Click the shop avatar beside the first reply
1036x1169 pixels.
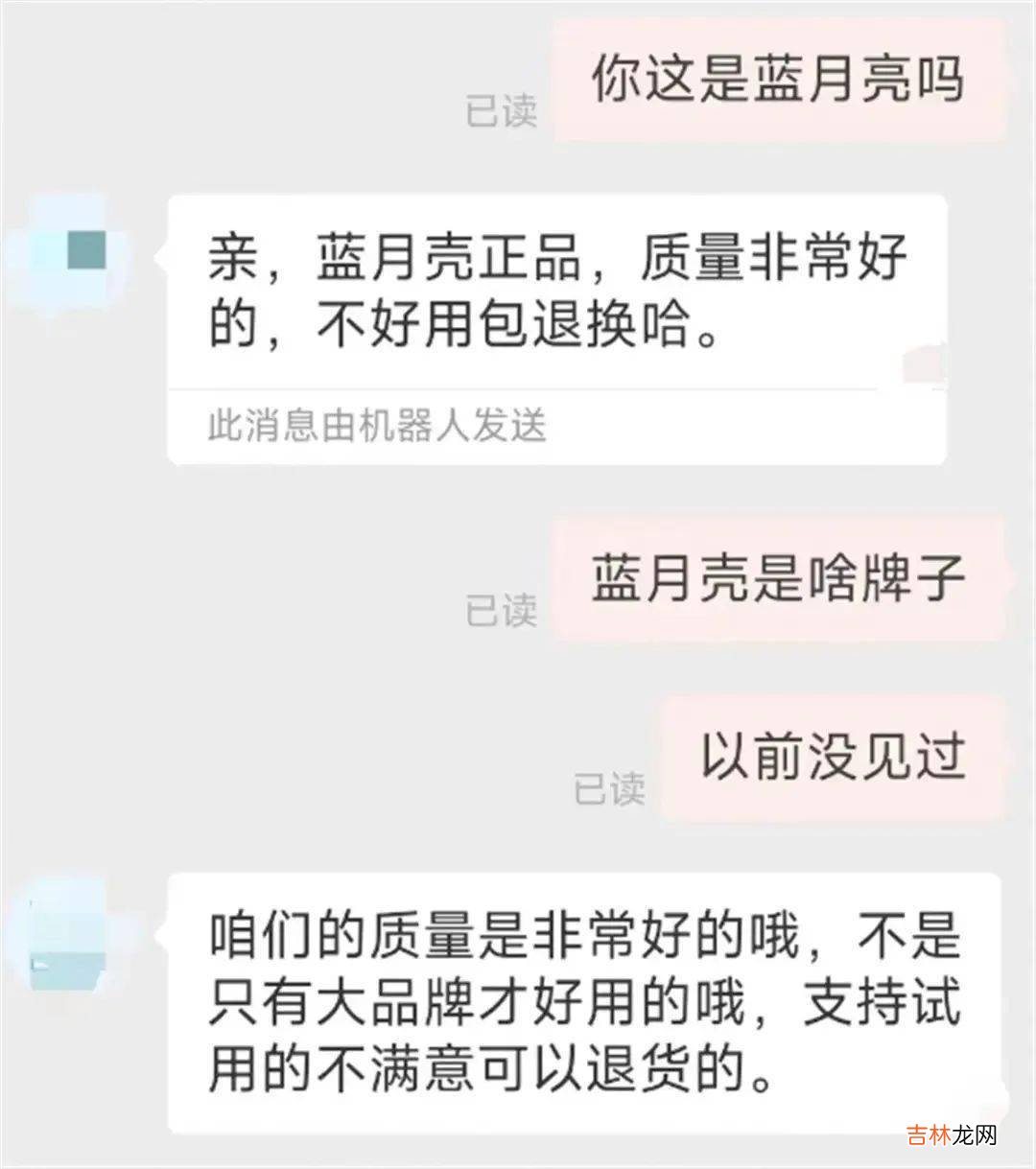click(67, 249)
